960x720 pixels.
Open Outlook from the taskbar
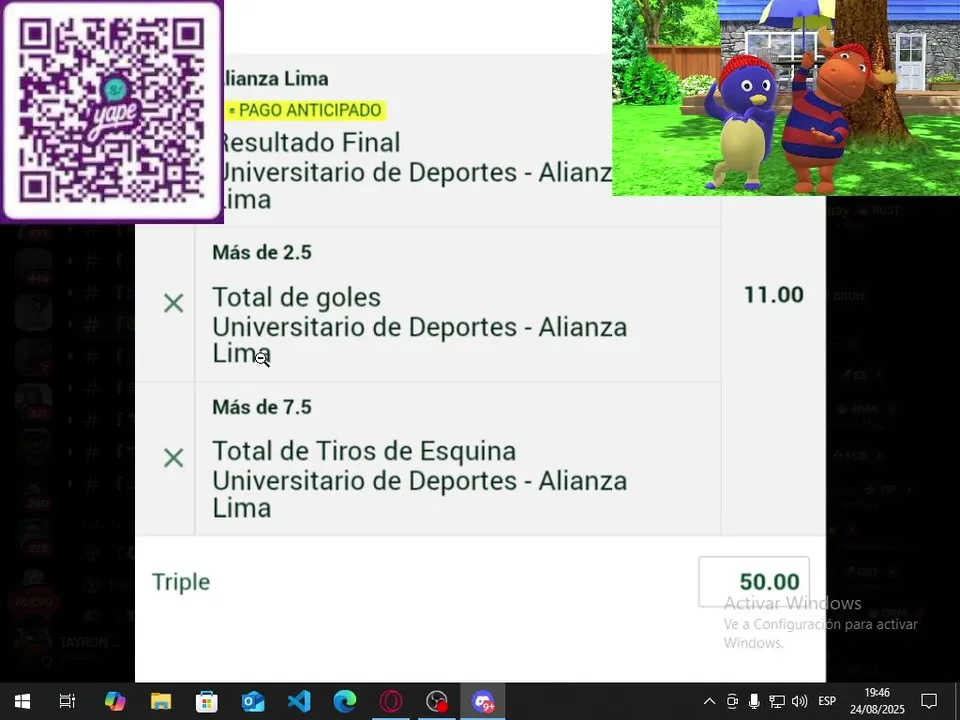253,701
